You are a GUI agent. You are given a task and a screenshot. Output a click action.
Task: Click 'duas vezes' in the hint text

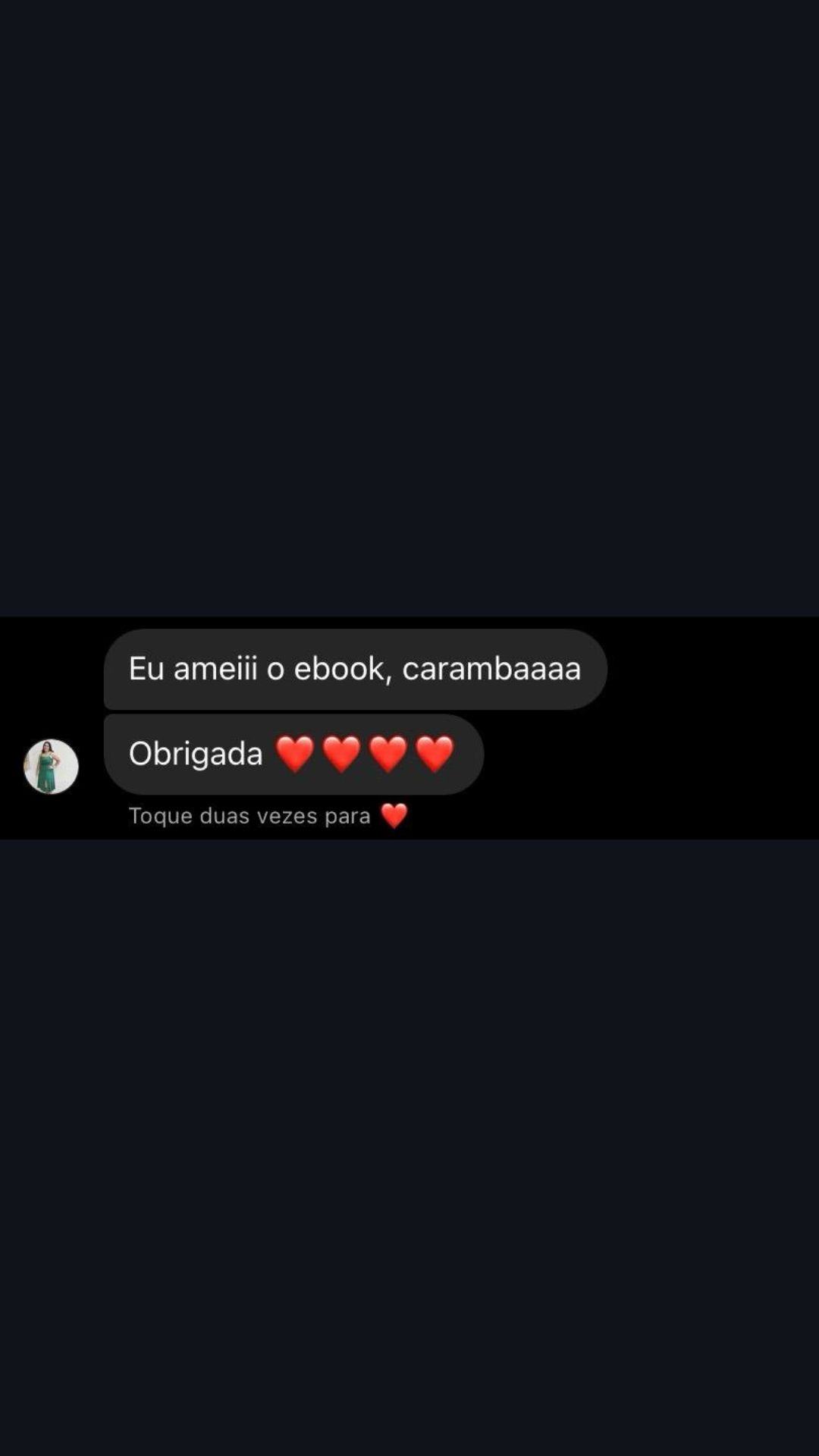(256, 815)
